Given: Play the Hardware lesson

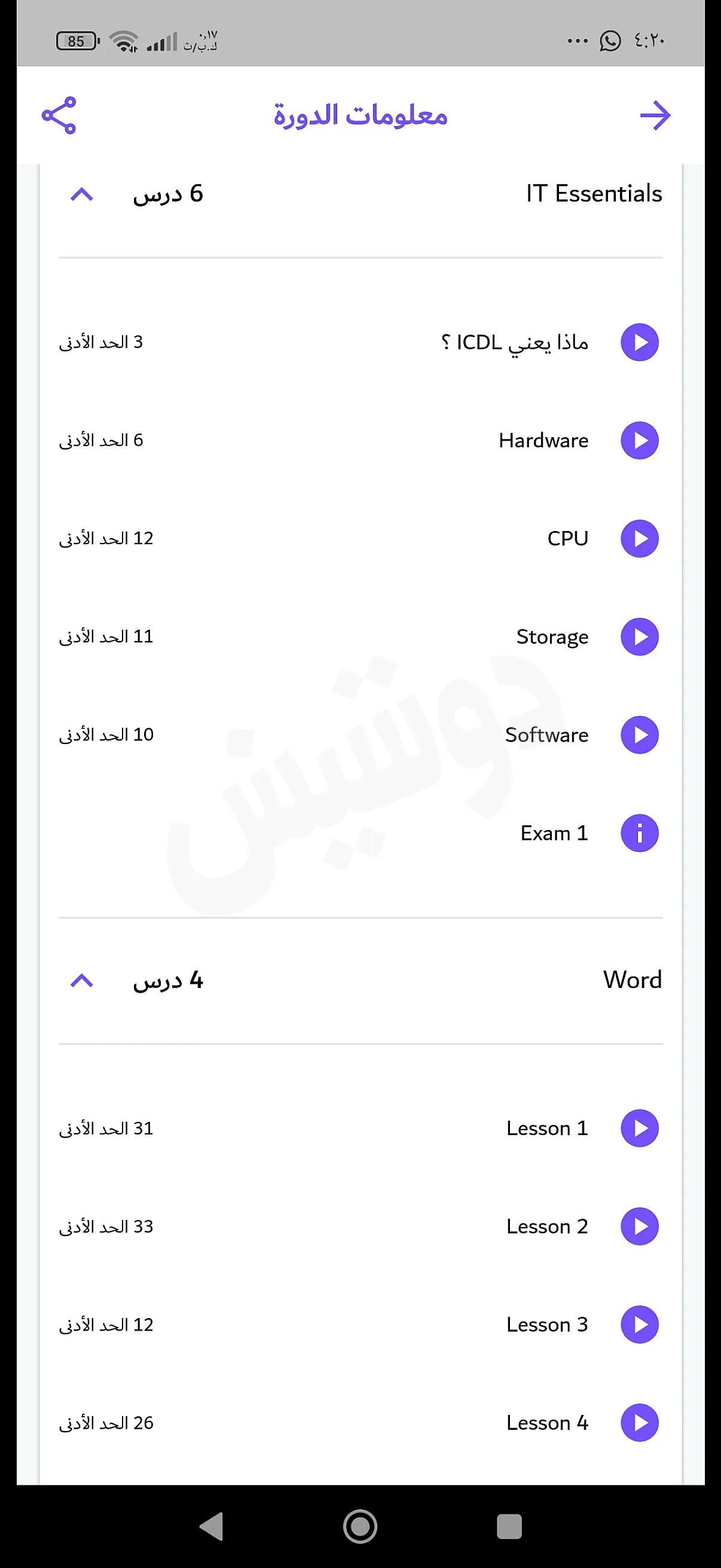Looking at the screenshot, I should 639,440.
